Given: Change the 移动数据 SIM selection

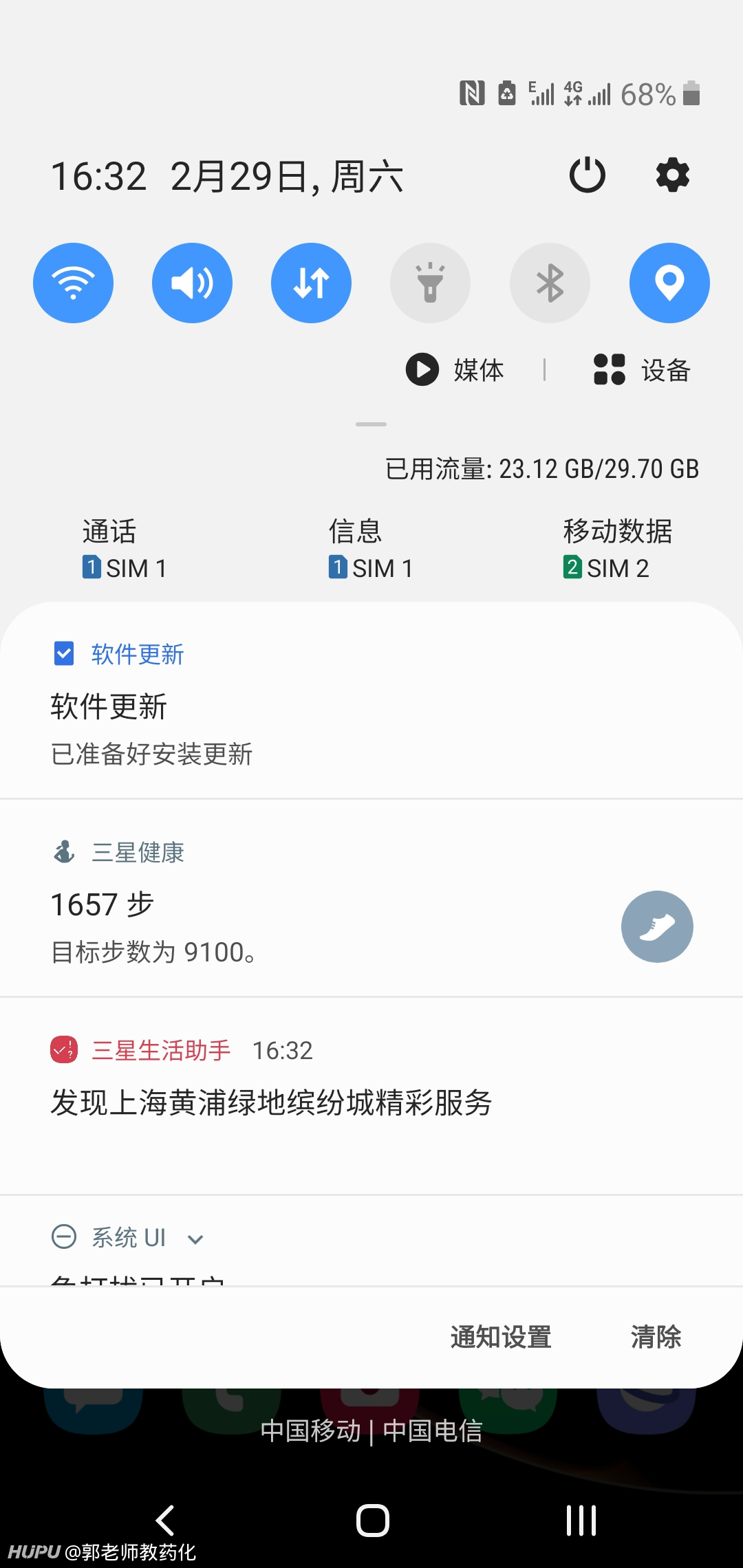Looking at the screenshot, I should point(617,549).
